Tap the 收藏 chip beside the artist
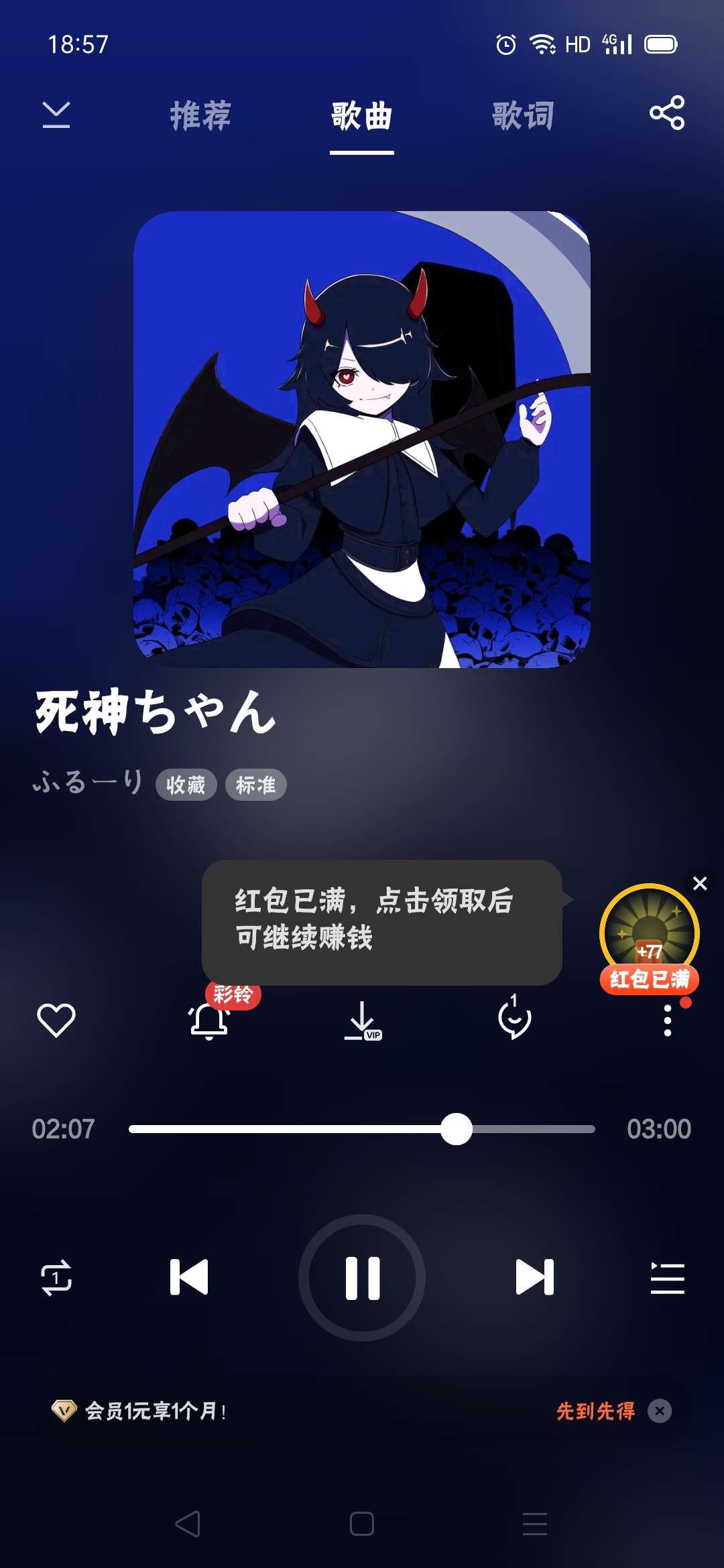The width and height of the screenshot is (724, 1568). (x=186, y=785)
